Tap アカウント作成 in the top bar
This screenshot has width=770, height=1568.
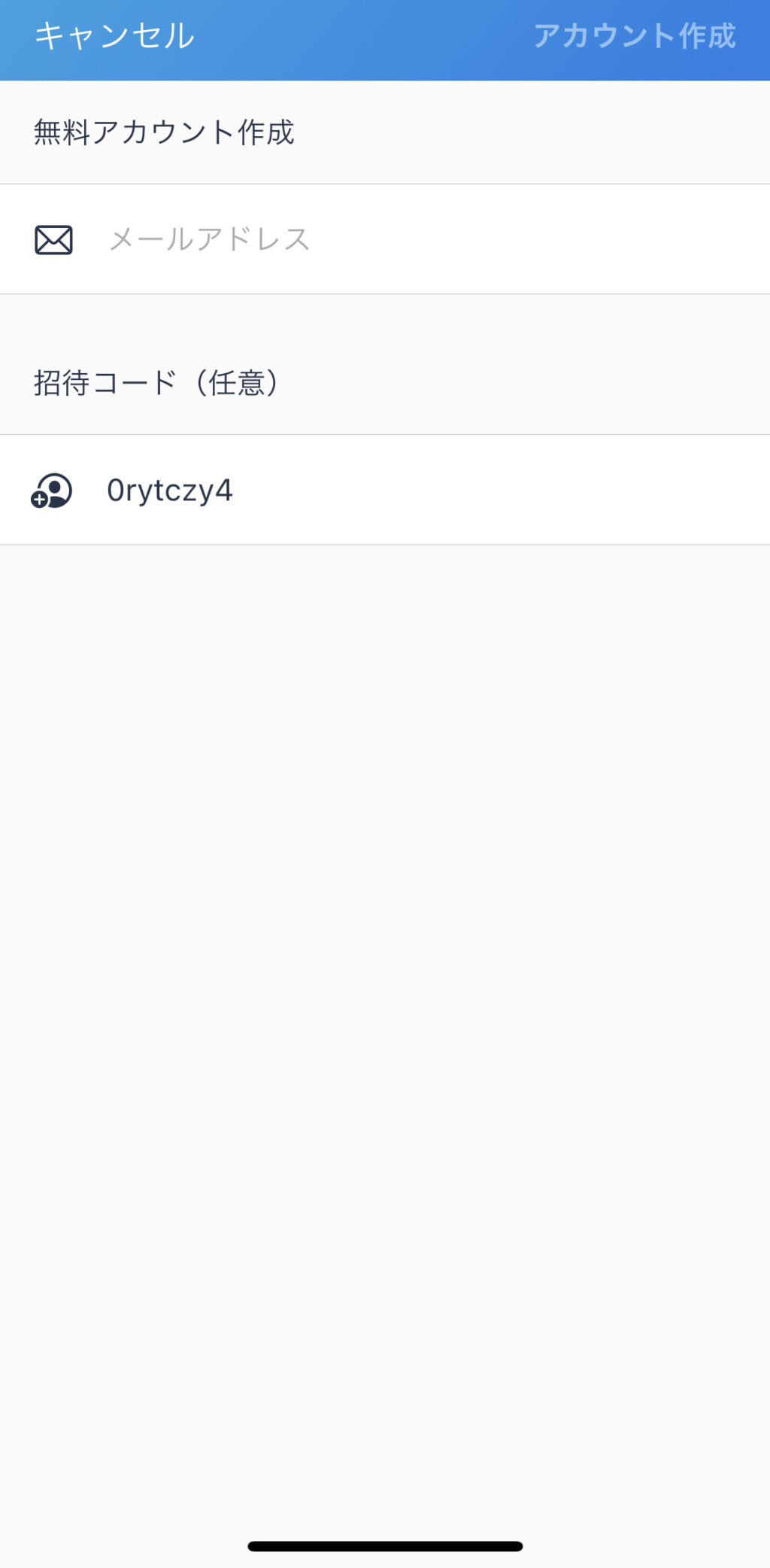tap(634, 36)
